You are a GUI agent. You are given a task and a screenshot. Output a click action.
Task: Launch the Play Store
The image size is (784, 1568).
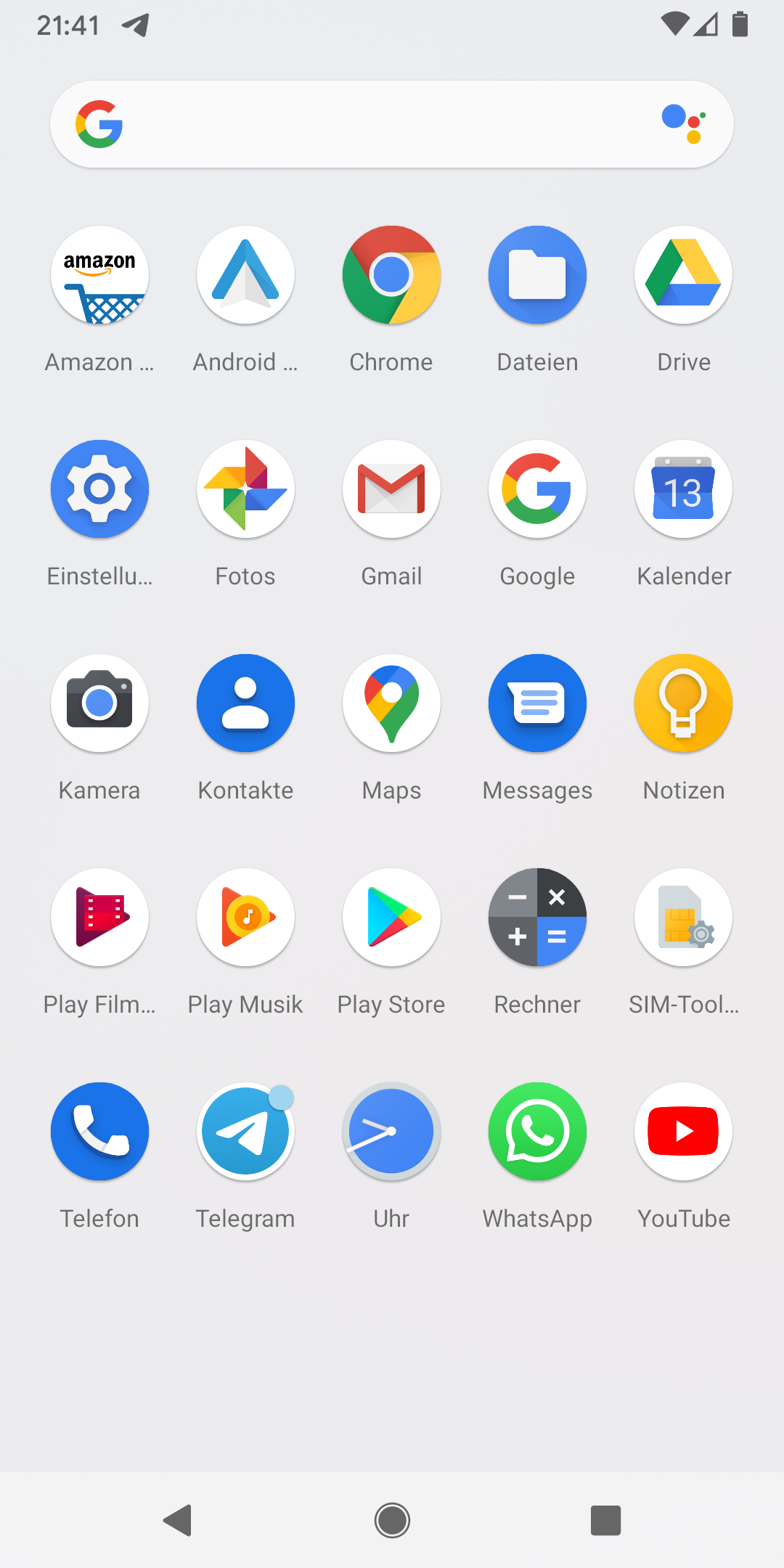[x=391, y=918]
